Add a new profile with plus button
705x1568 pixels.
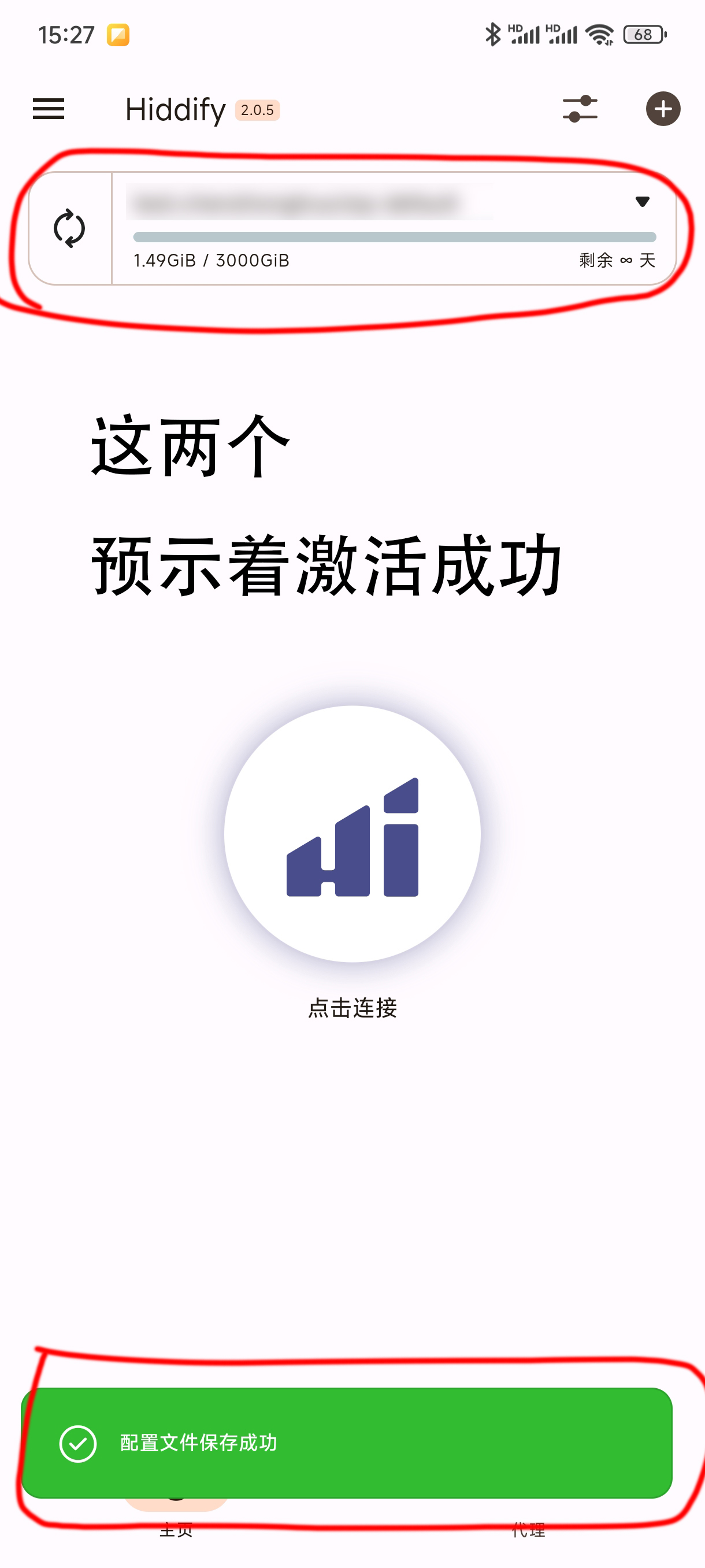tap(662, 109)
